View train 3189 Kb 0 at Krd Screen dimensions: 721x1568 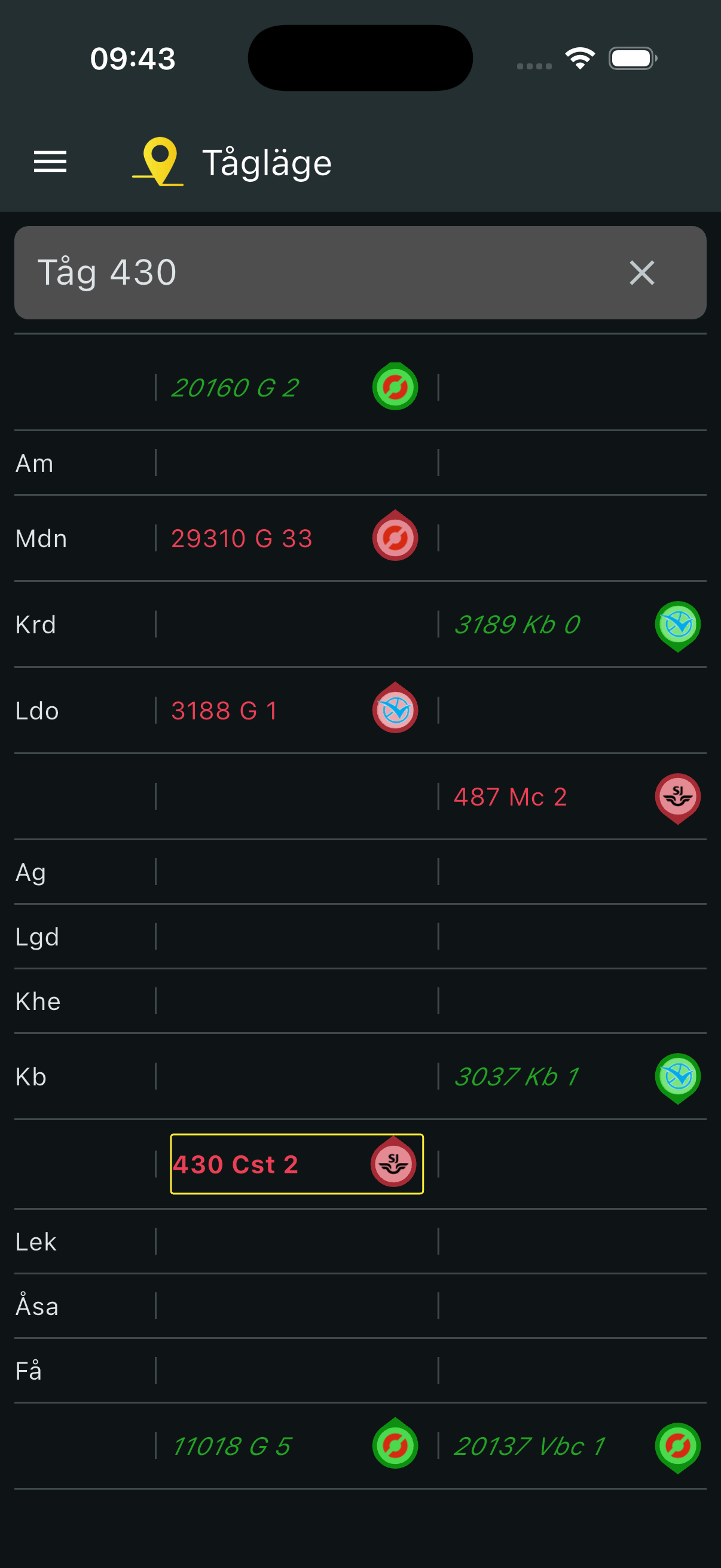pyautogui.click(x=517, y=625)
